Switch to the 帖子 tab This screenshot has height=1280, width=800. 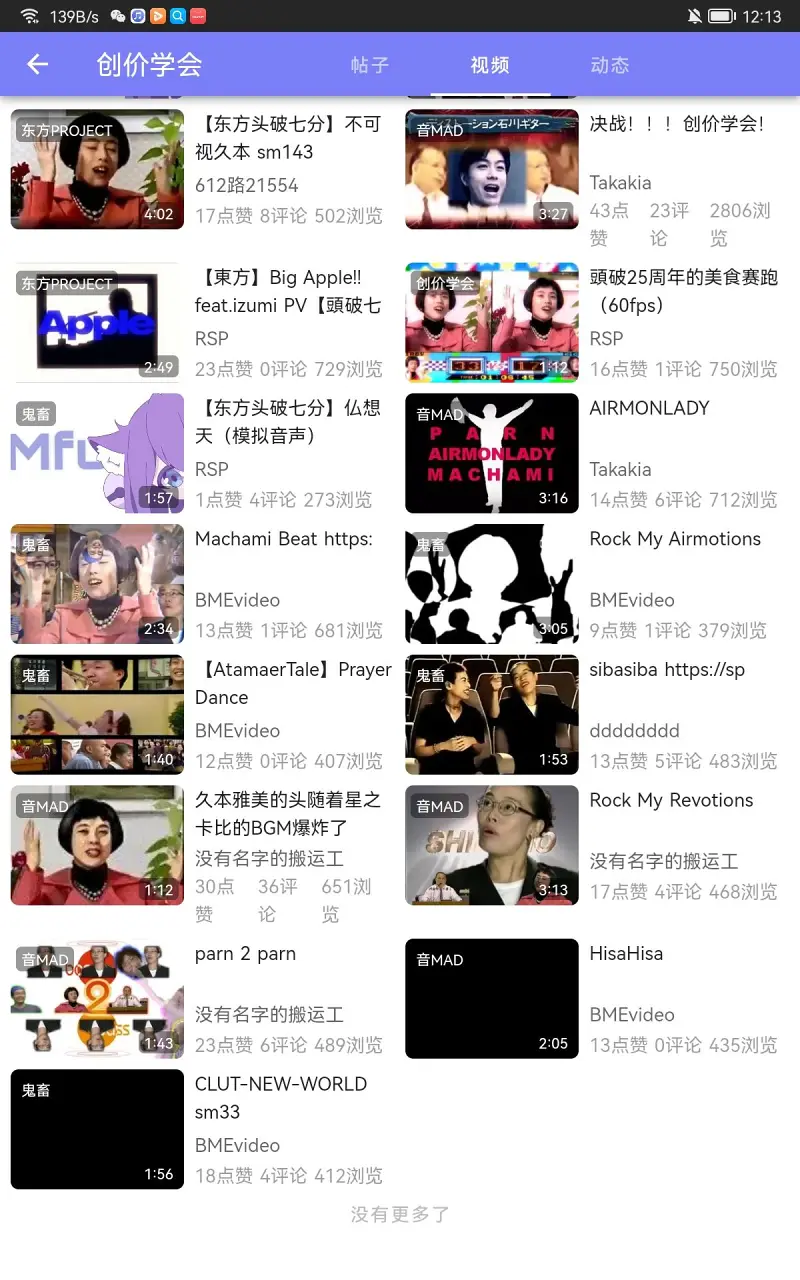click(x=369, y=65)
